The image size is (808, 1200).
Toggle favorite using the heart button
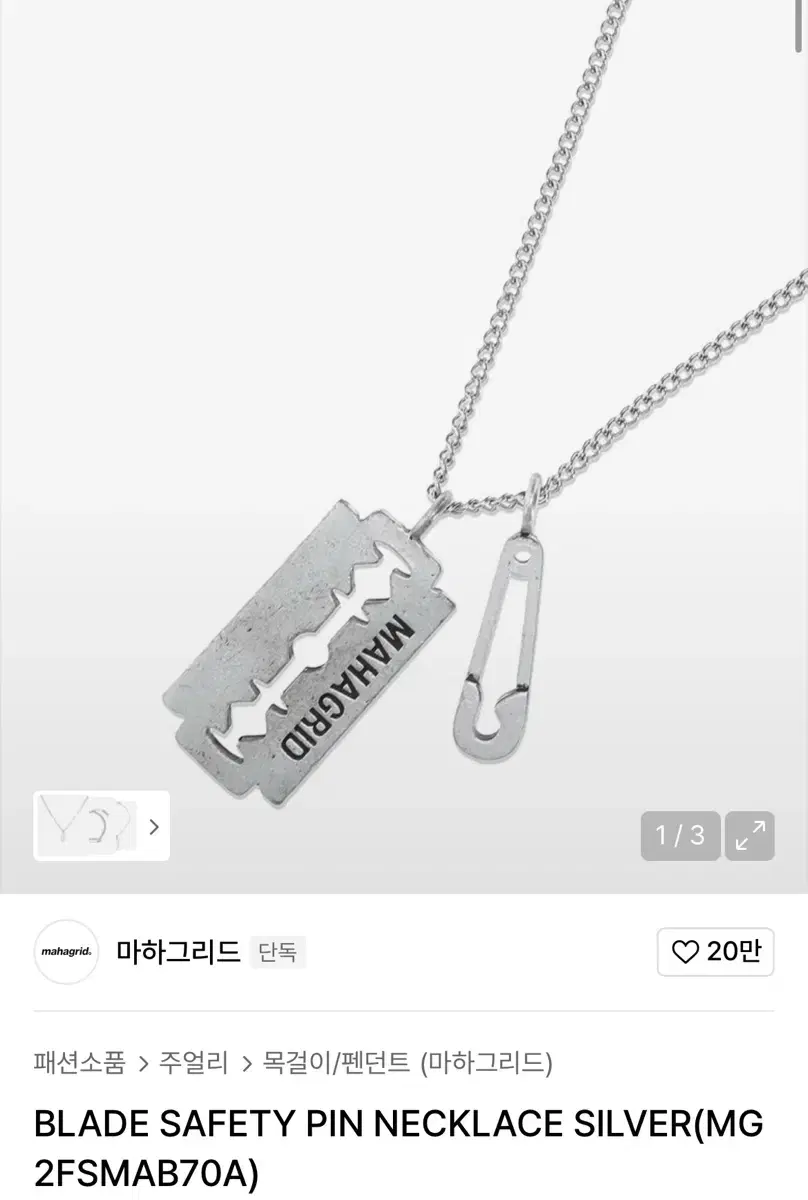pos(715,952)
